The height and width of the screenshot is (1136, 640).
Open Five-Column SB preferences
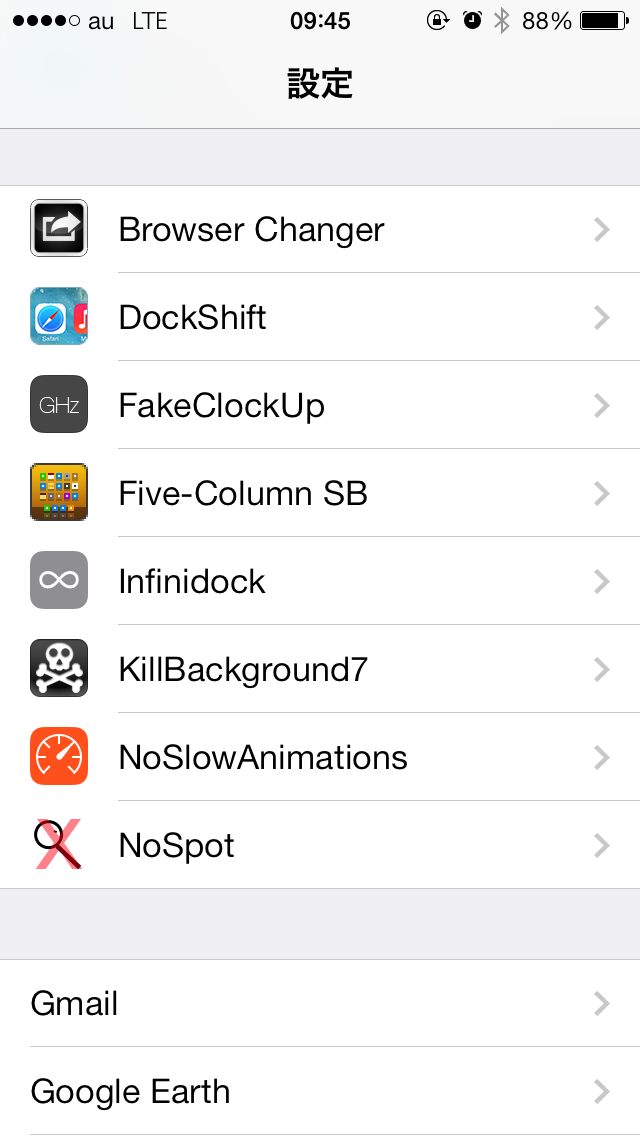click(320, 493)
